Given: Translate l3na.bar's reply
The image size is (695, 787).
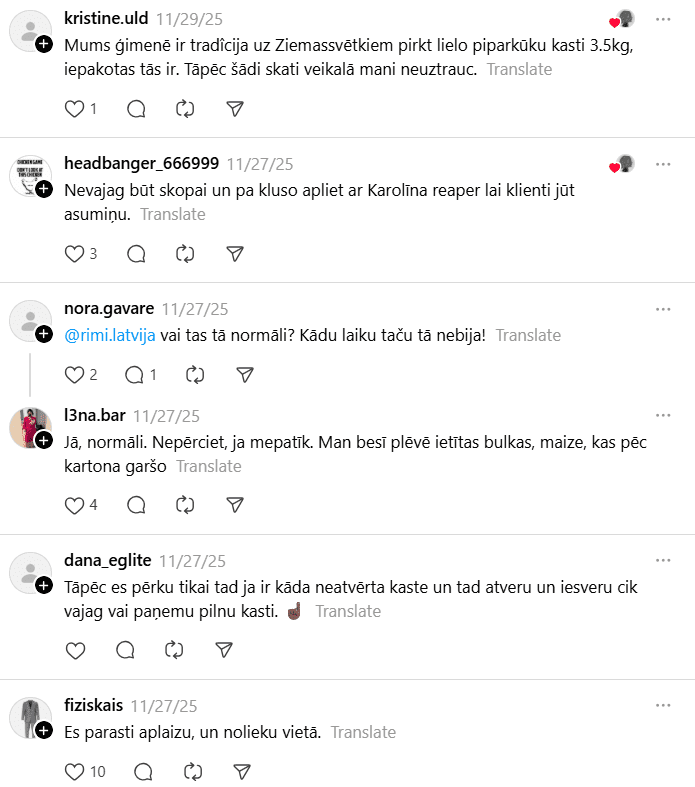Looking at the screenshot, I should (209, 466).
